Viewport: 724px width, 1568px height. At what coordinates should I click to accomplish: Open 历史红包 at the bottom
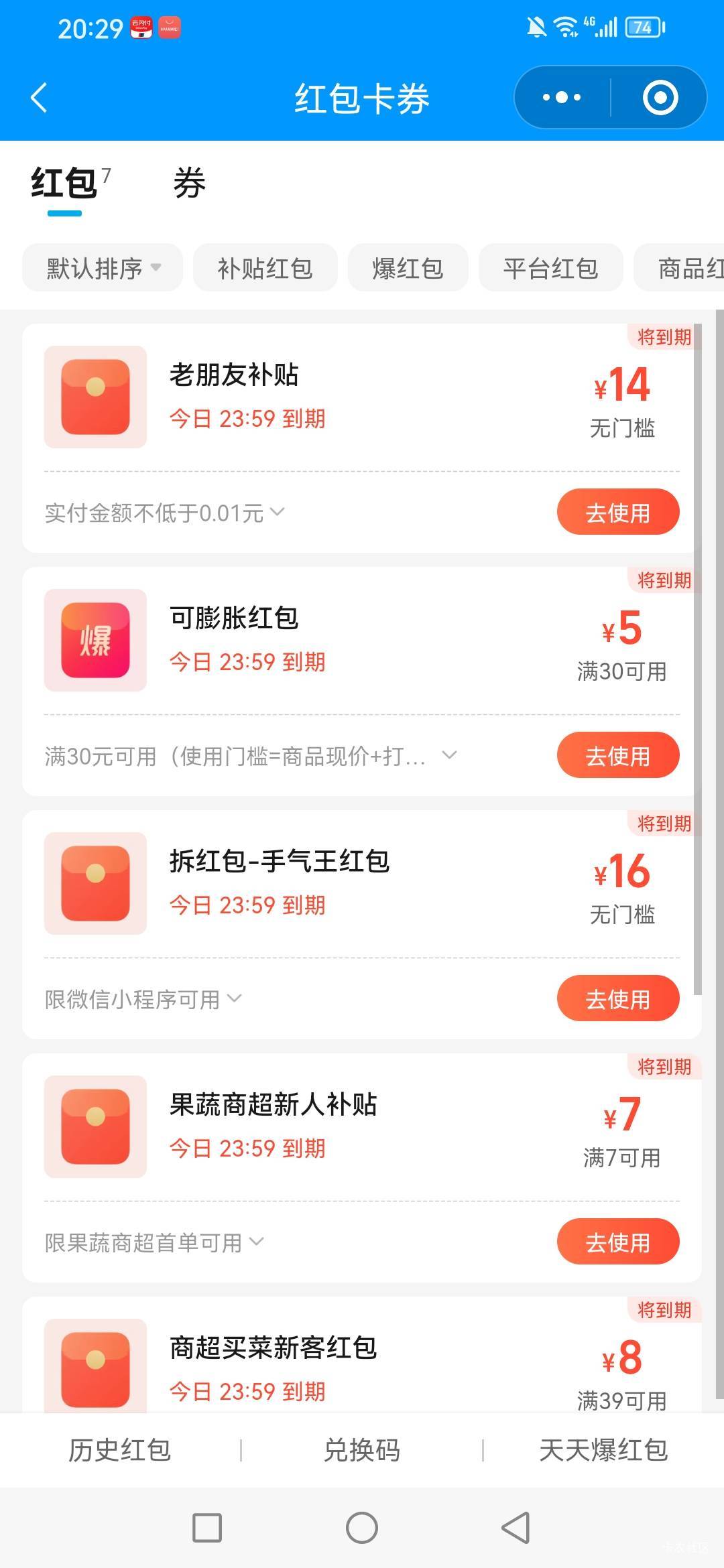pyautogui.click(x=120, y=1450)
